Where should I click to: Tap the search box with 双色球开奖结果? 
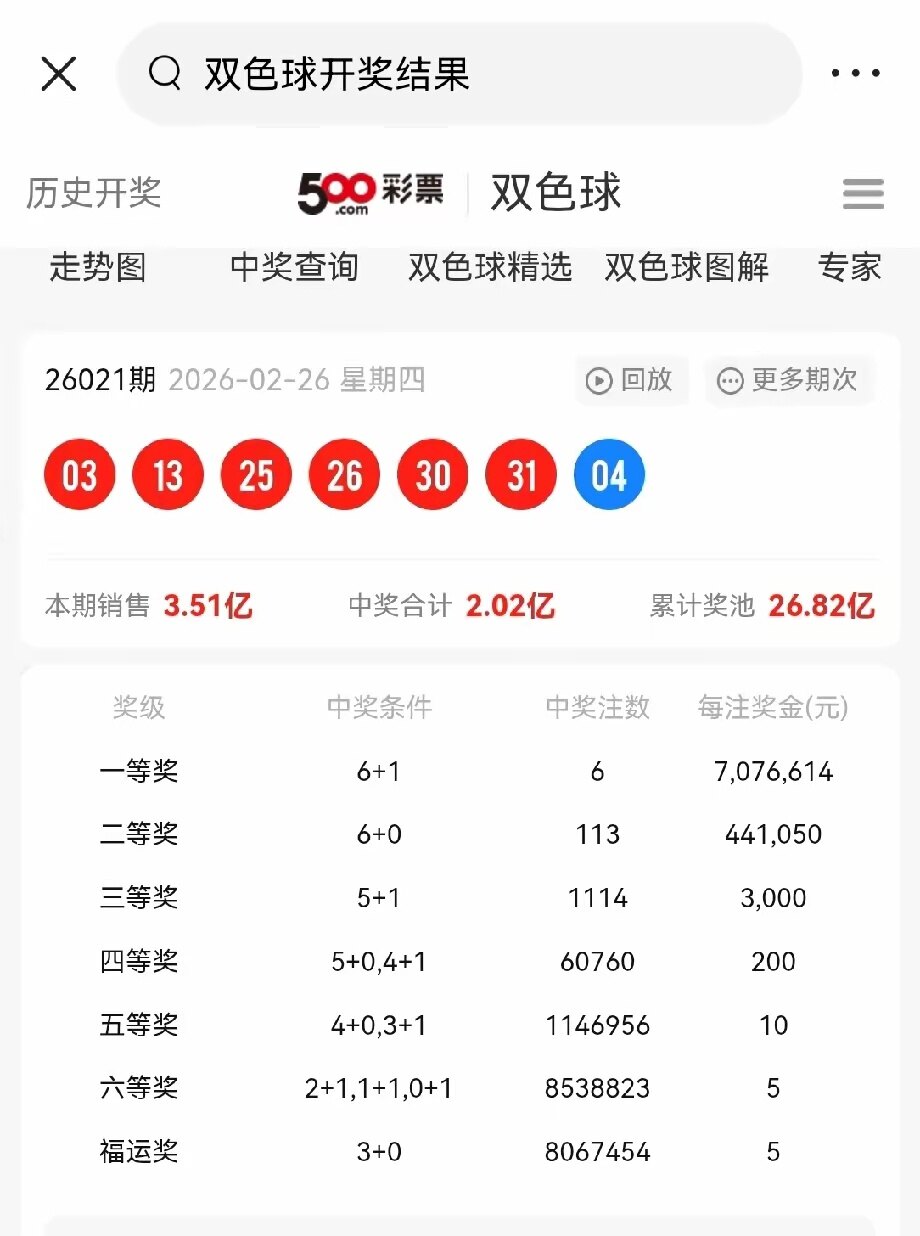click(x=460, y=74)
